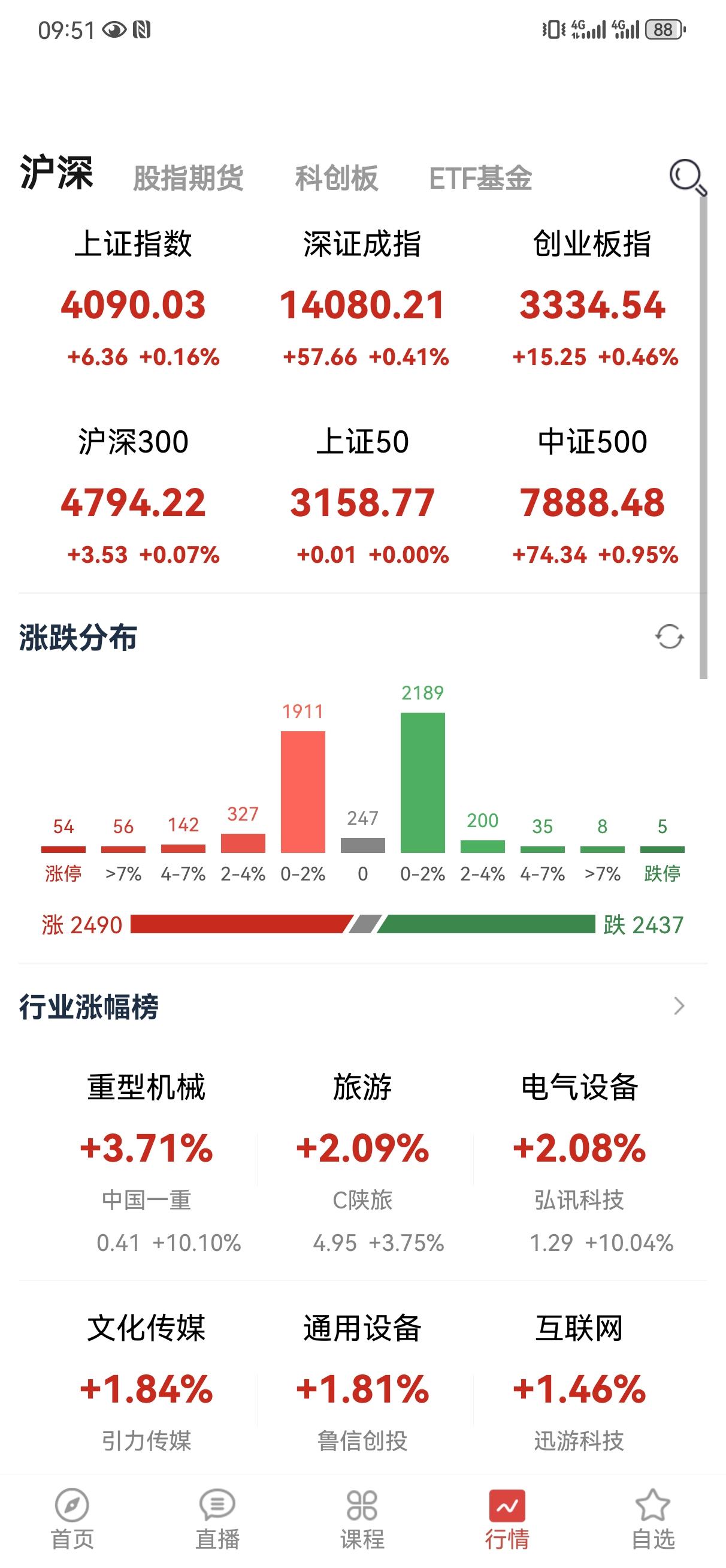Open details for 中国一重 stock
The width and height of the screenshot is (726, 1568).
click(x=146, y=1200)
